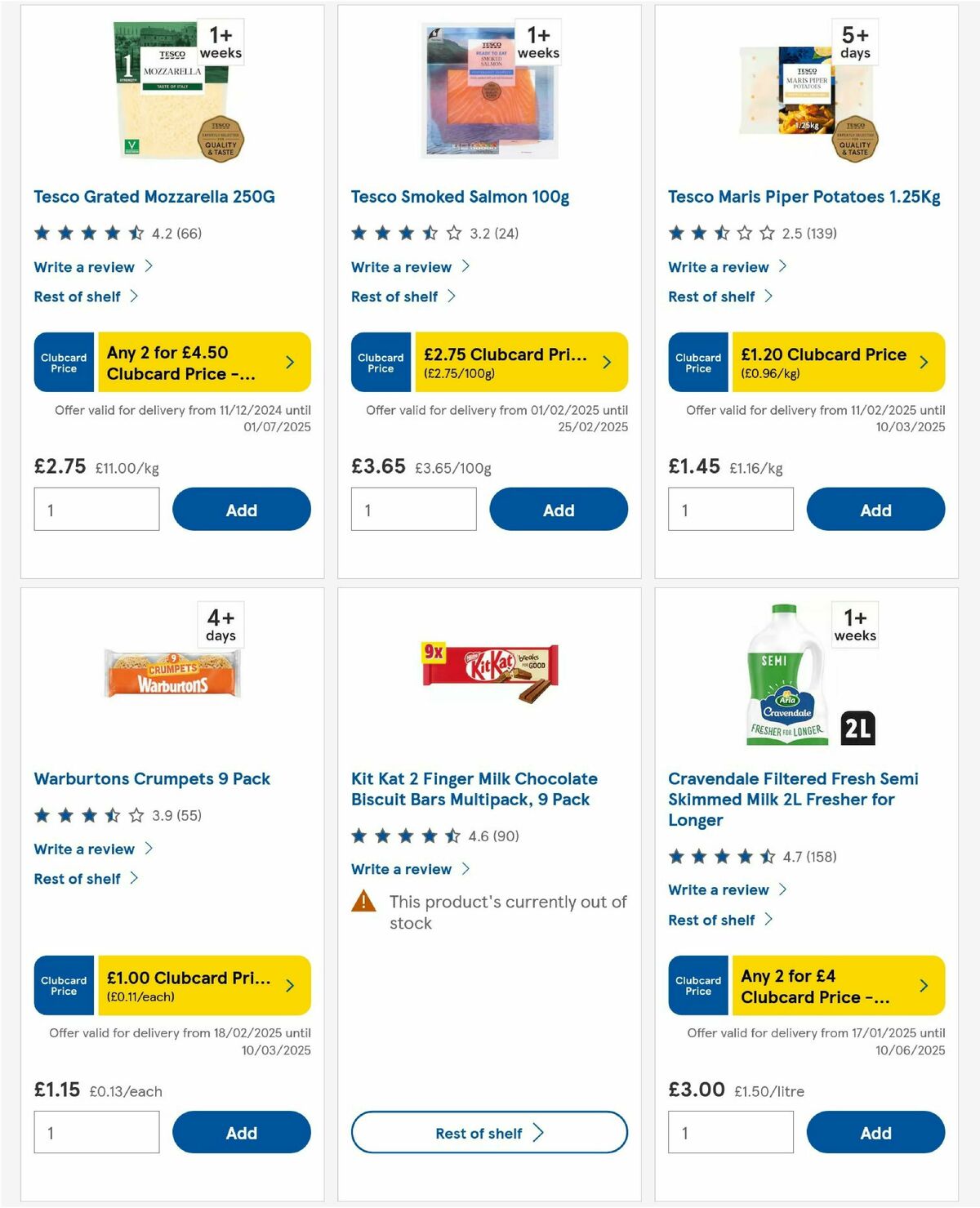Viewport: 980px width, 1208px height.
Task: Add Tesco Grated Mozzarella to the basket
Action: (x=241, y=509)
